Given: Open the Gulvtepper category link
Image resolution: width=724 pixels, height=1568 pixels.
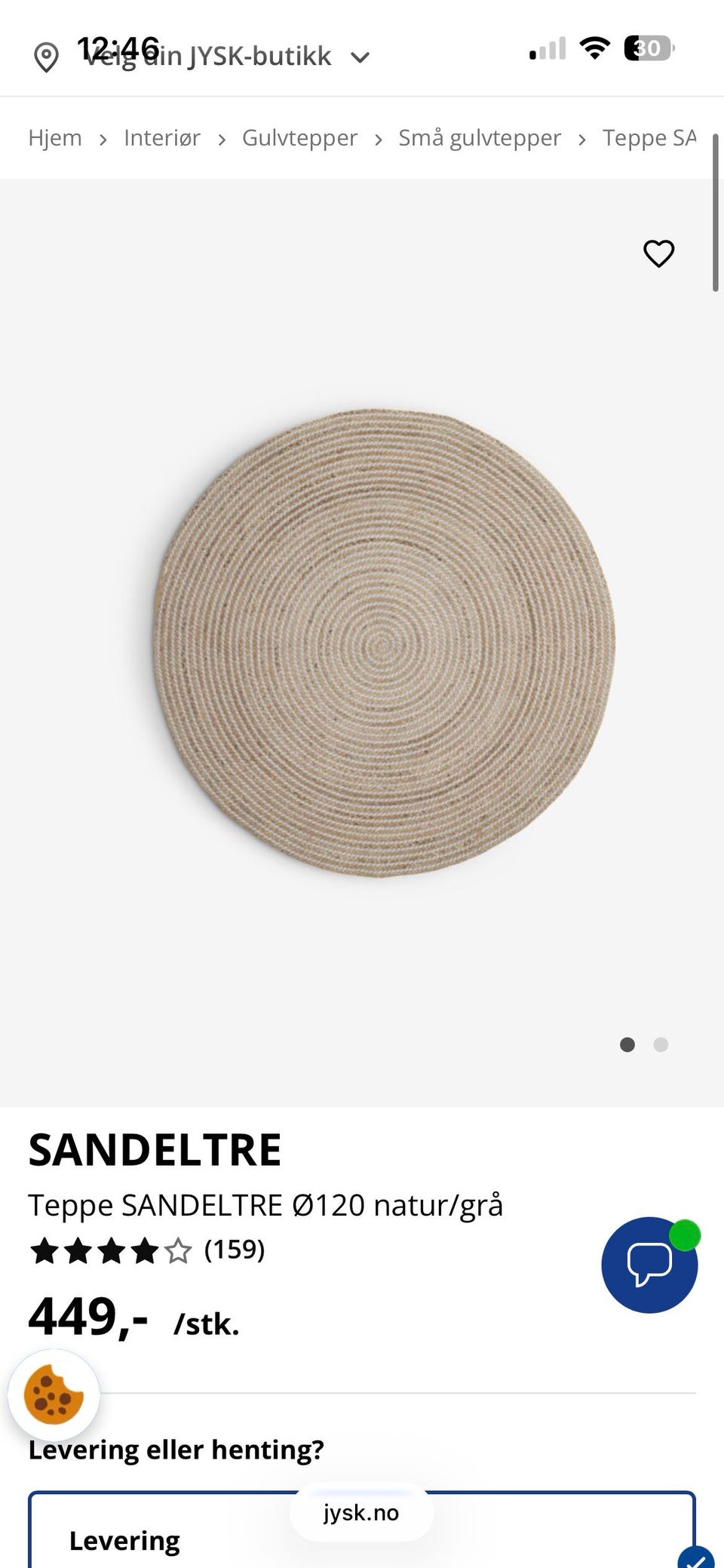Looking at the screenshot, I should pos(299,137).
